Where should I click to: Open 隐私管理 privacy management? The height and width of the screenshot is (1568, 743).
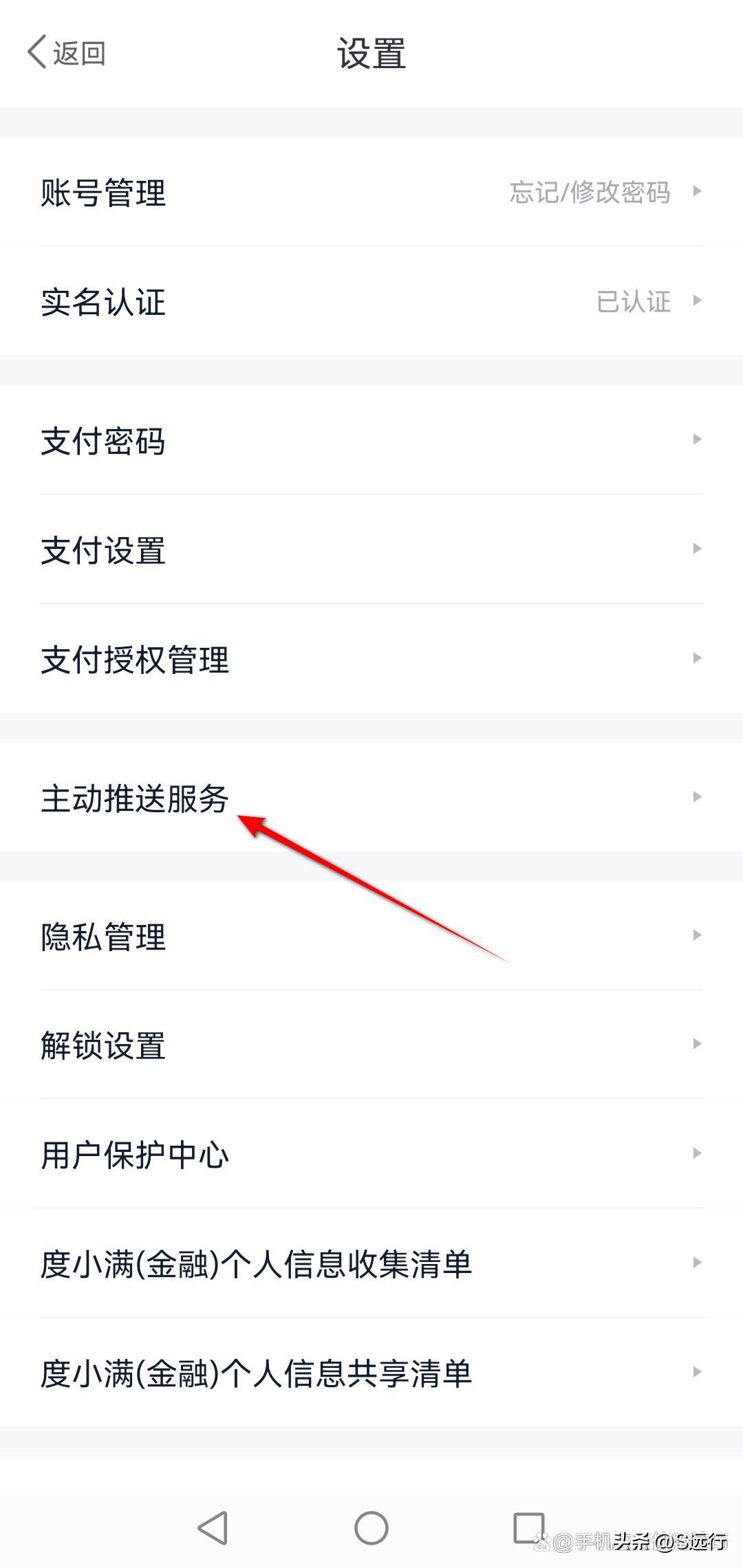click(102, 935)
